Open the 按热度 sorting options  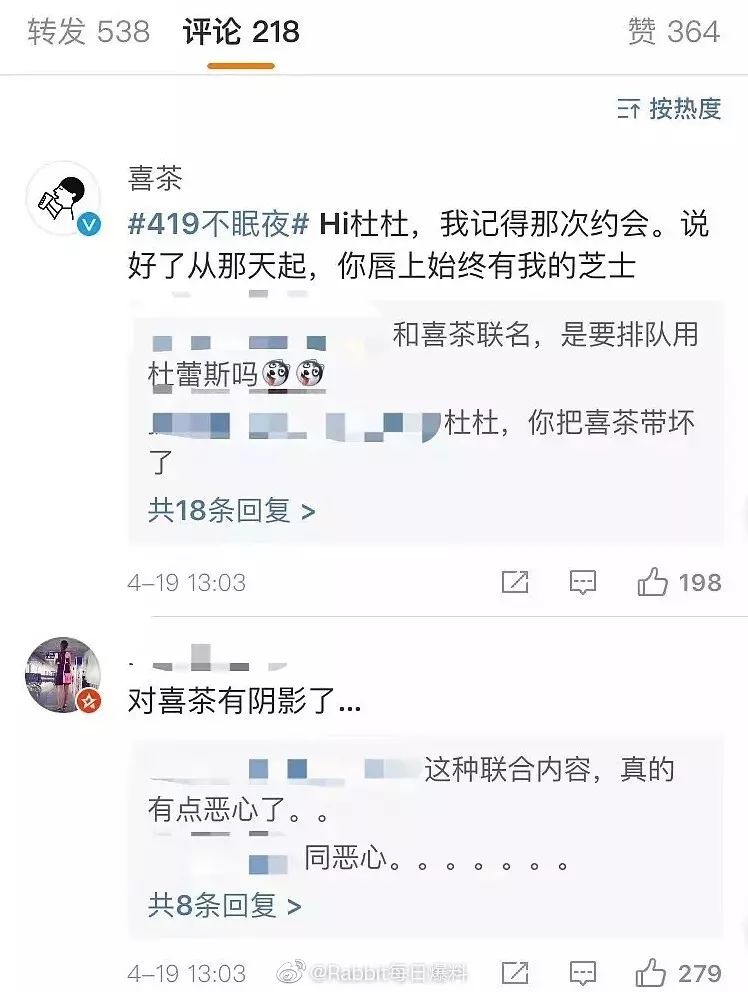click(685, 111)
